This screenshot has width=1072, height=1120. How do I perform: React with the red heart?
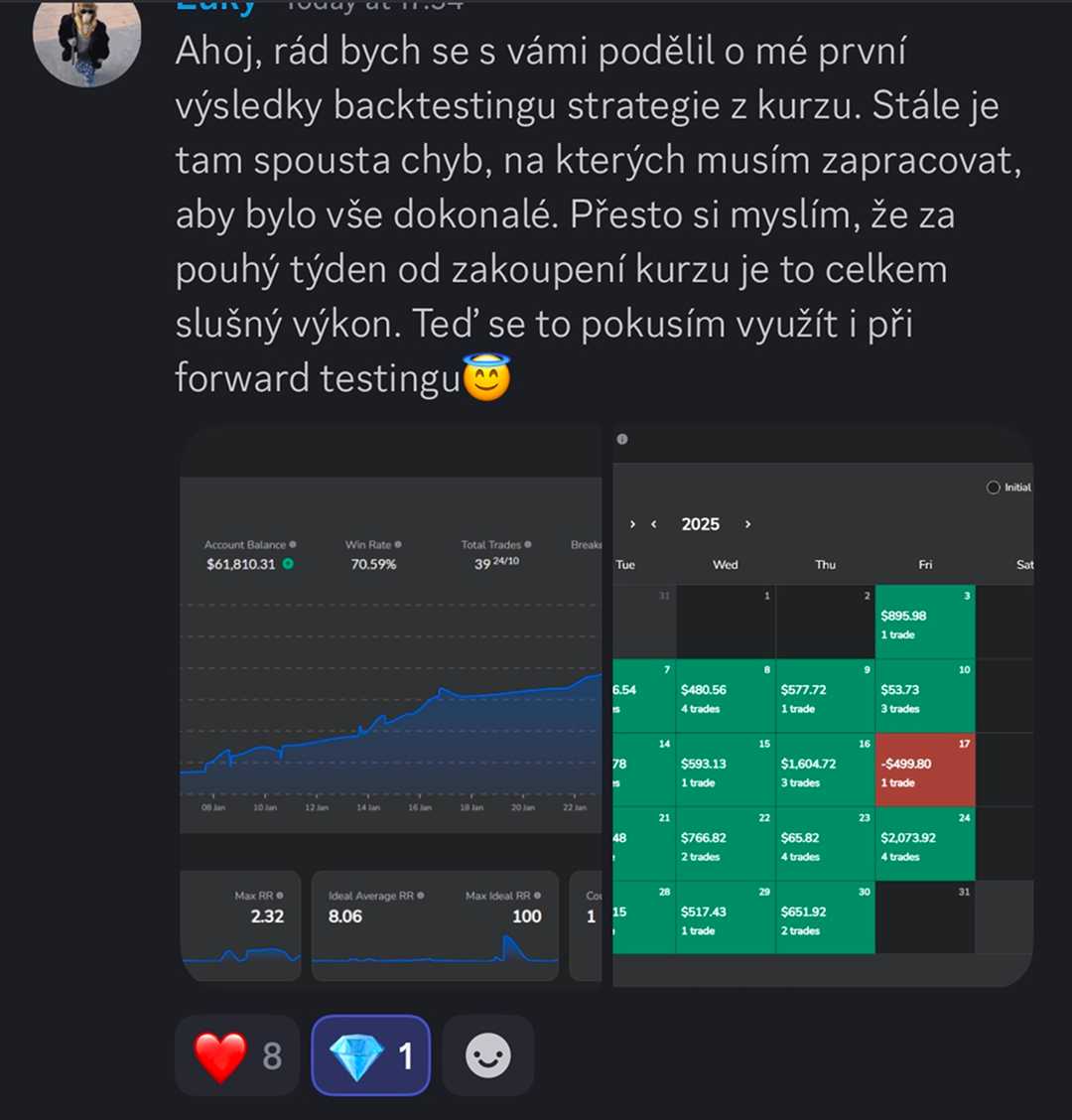pos(236,1055)
